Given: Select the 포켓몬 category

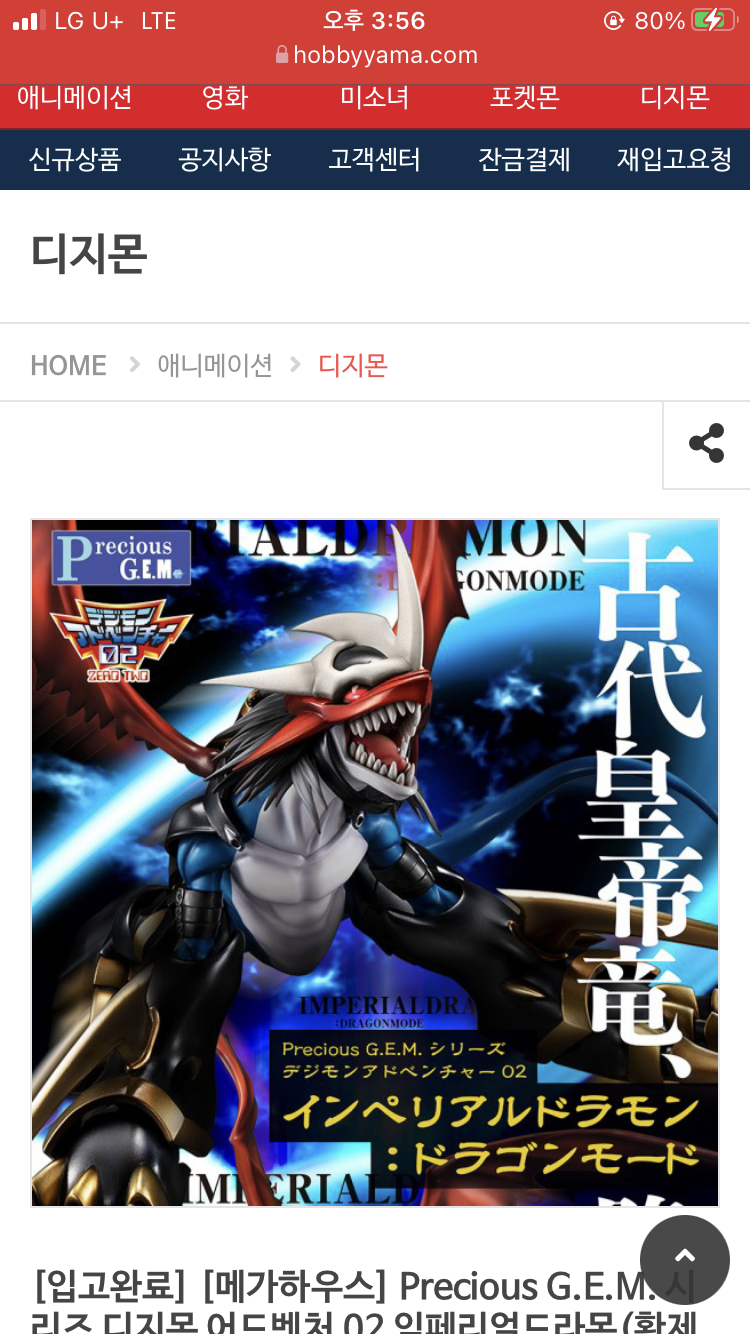Looking at the screenshot, I should coord(525,98).
